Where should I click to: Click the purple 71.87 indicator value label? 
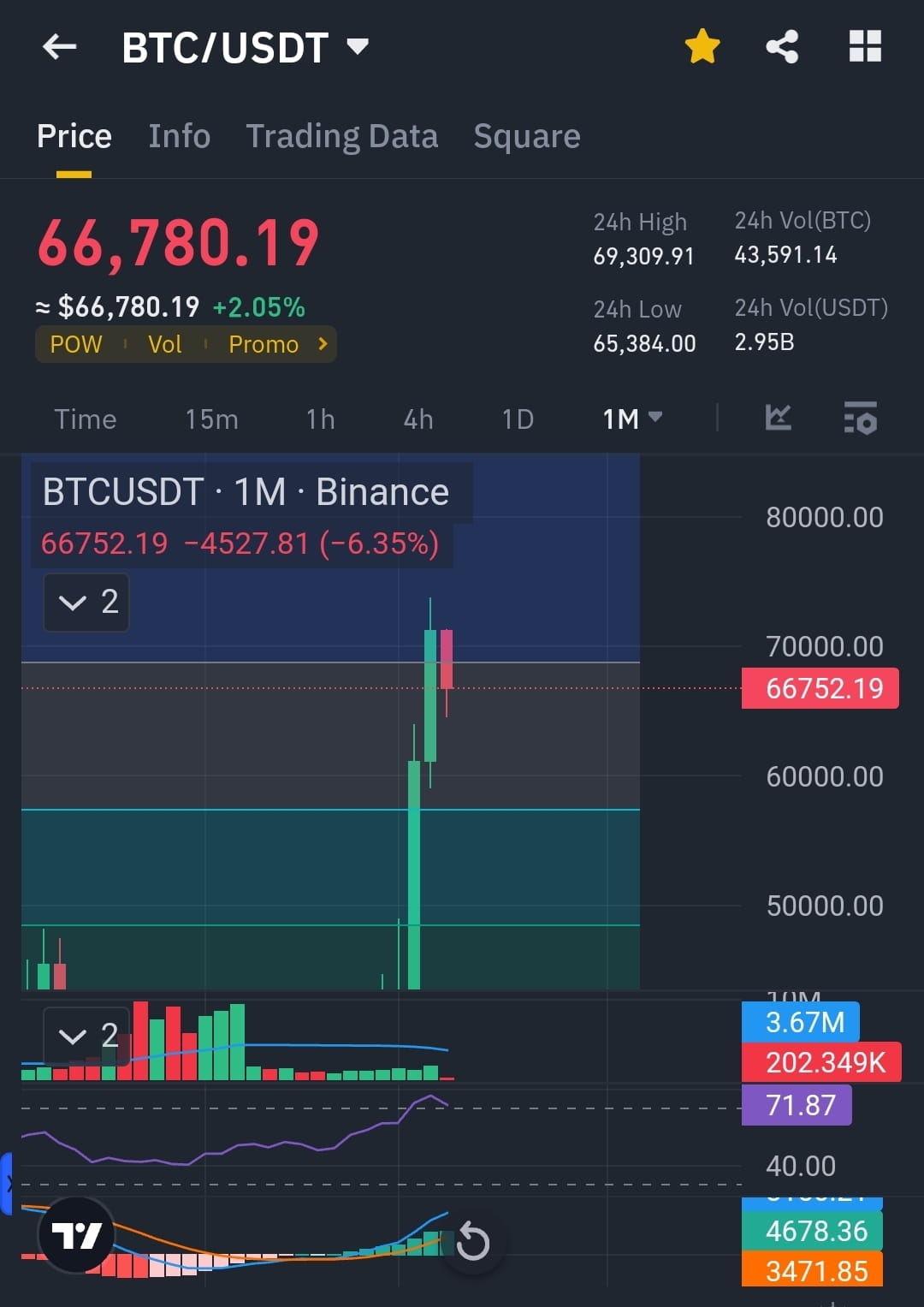point(797,1105)
